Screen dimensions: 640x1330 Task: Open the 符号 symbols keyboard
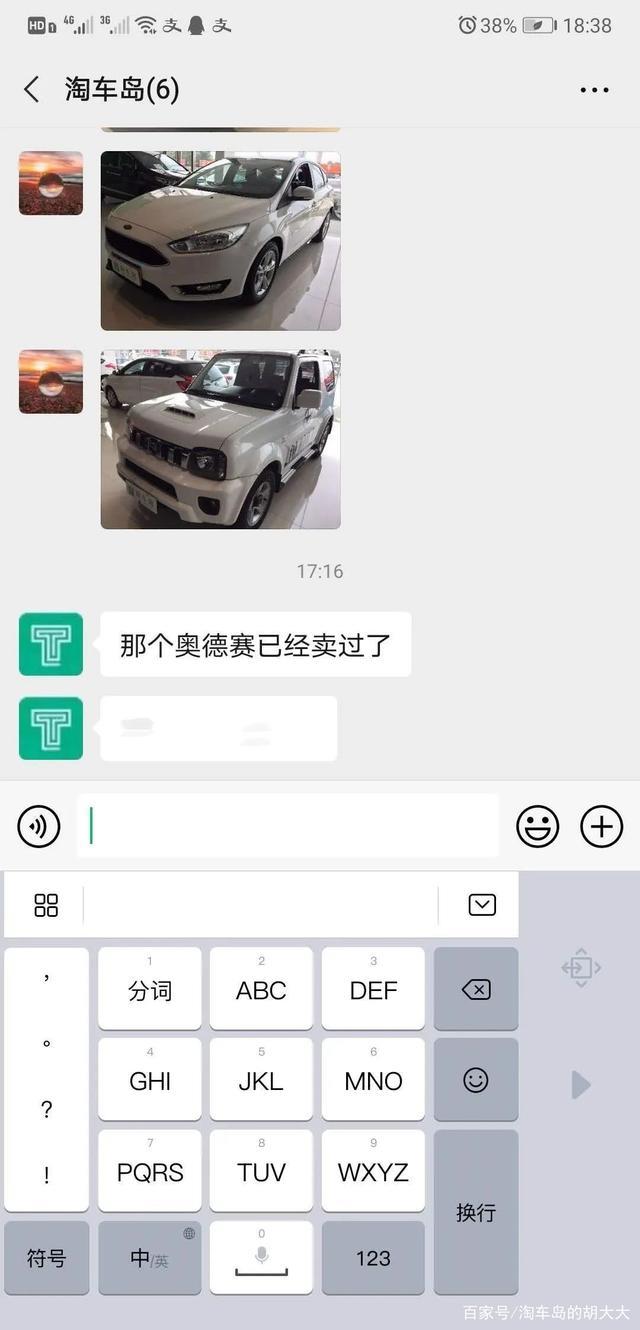click(46, 1258)
